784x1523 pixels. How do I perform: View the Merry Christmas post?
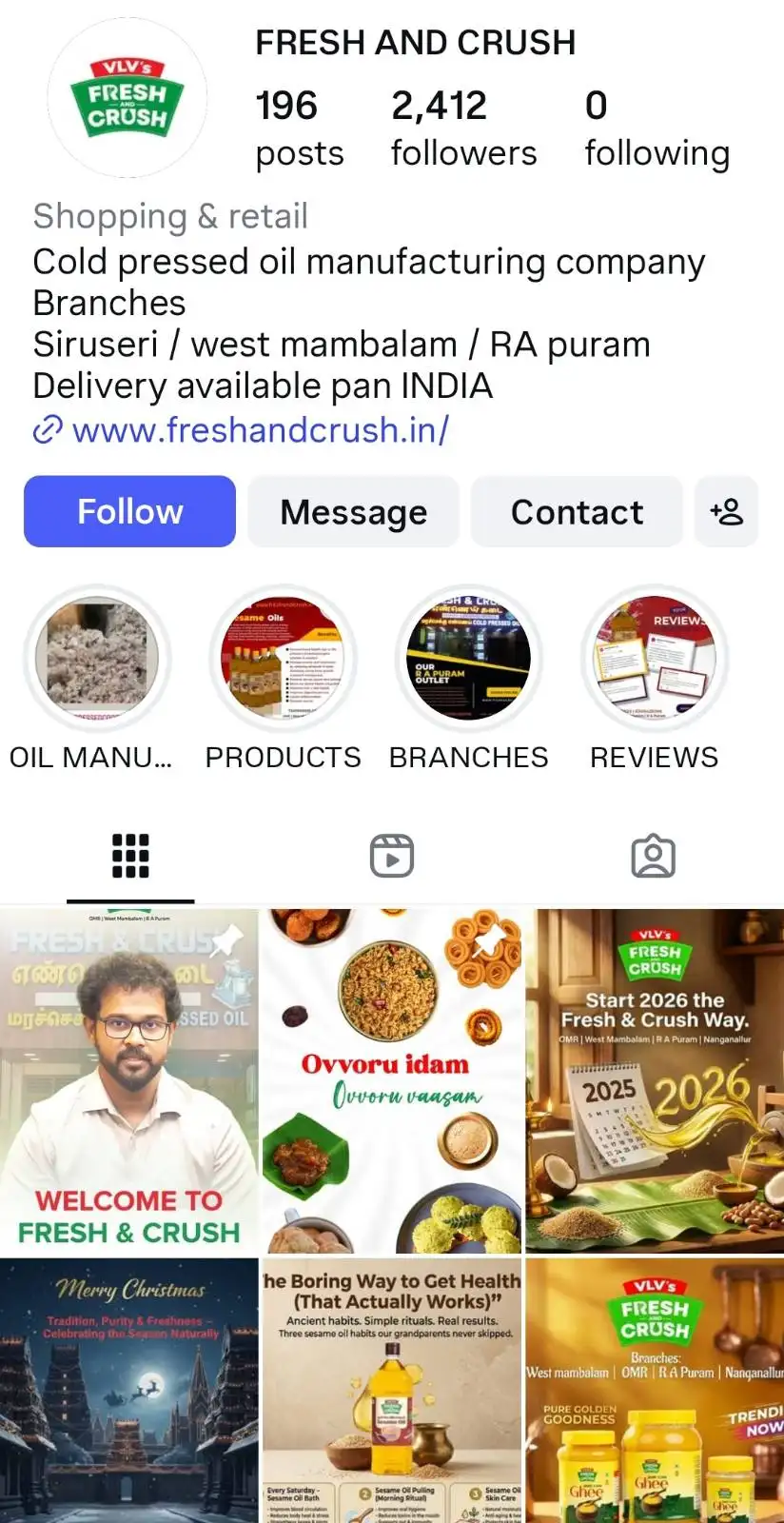[x=129, y=1390]
